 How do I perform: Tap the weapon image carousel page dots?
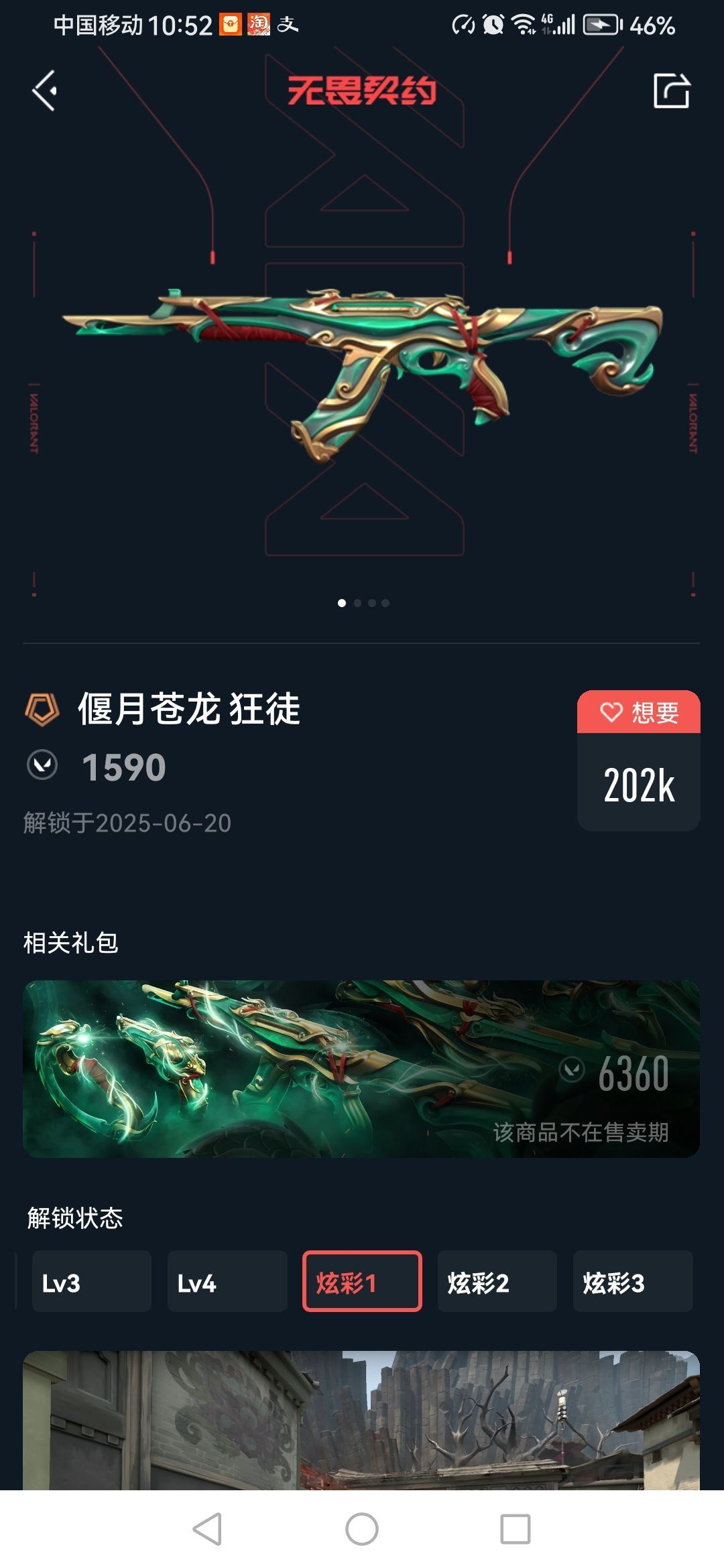coord(363,603)
